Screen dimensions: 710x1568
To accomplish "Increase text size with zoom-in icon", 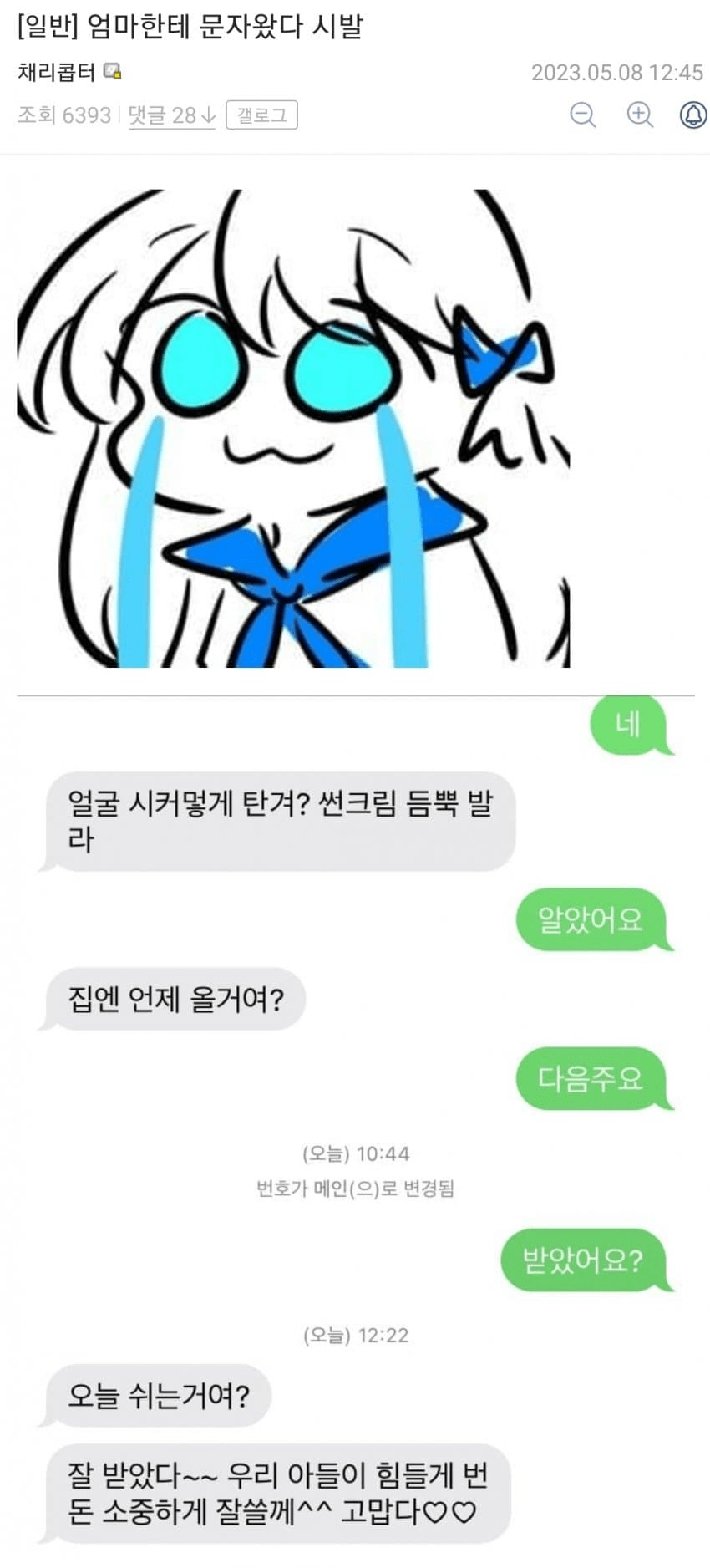I will (x=639, y=115).
